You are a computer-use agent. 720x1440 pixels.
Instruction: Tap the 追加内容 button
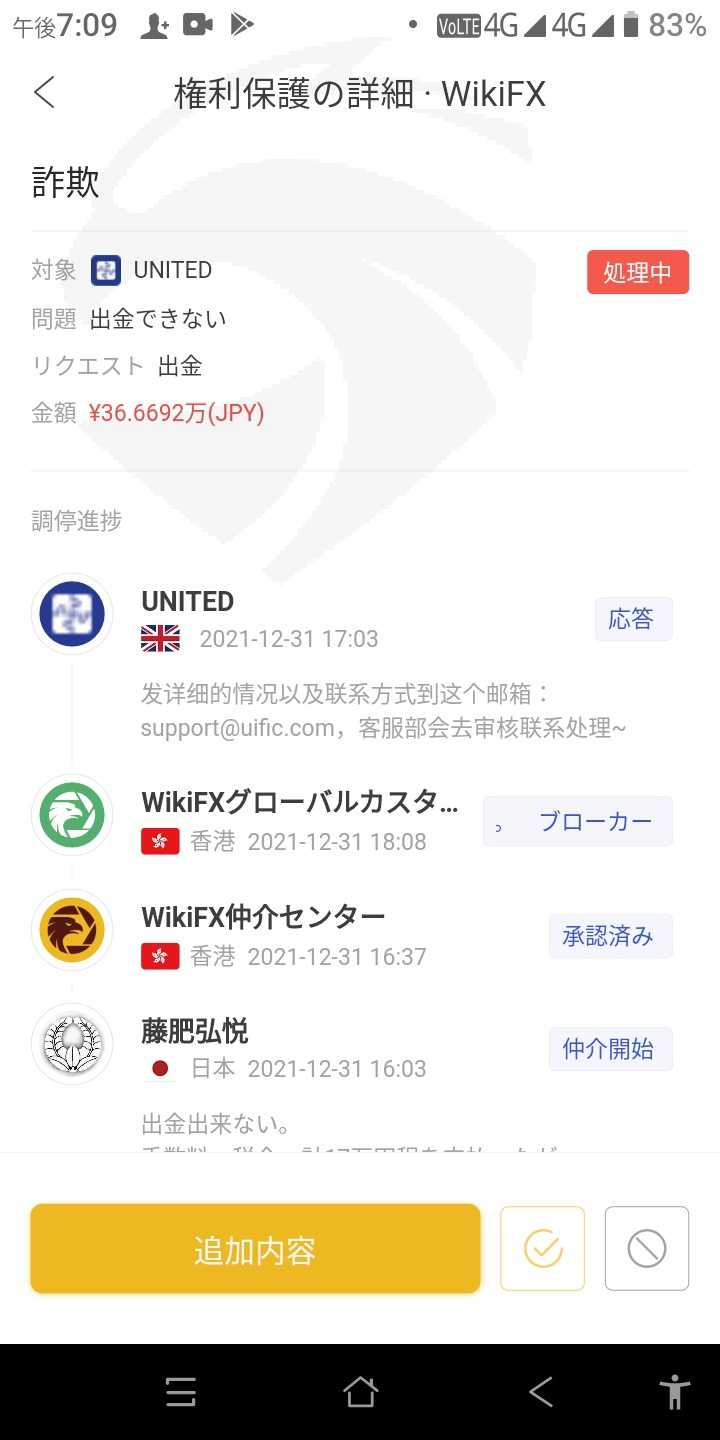(255, 1249)
